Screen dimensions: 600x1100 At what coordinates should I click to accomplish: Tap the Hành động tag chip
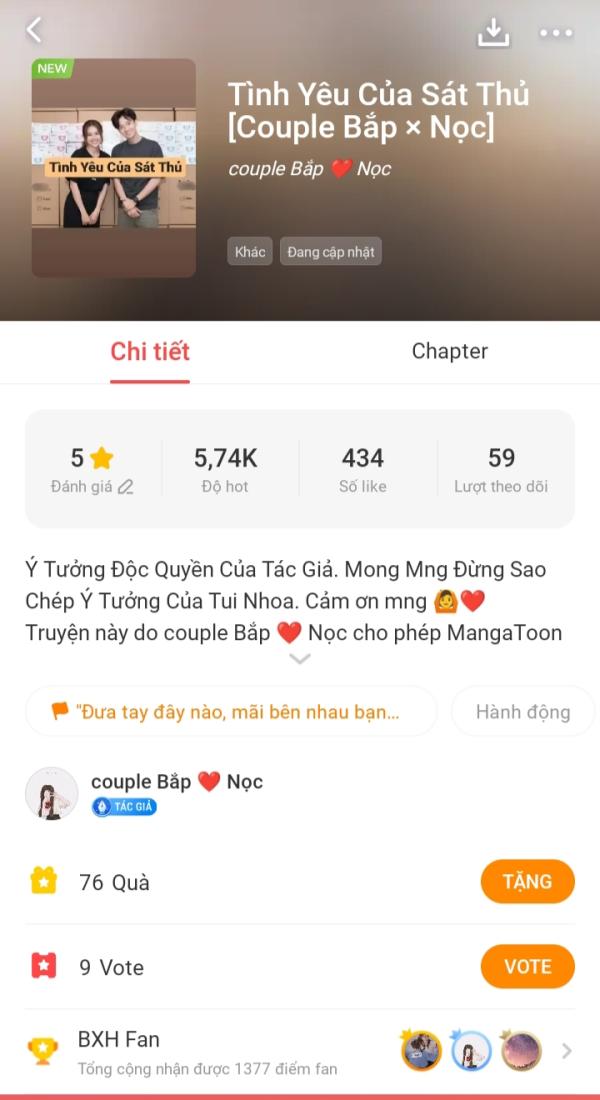click(x=523, y=711)
